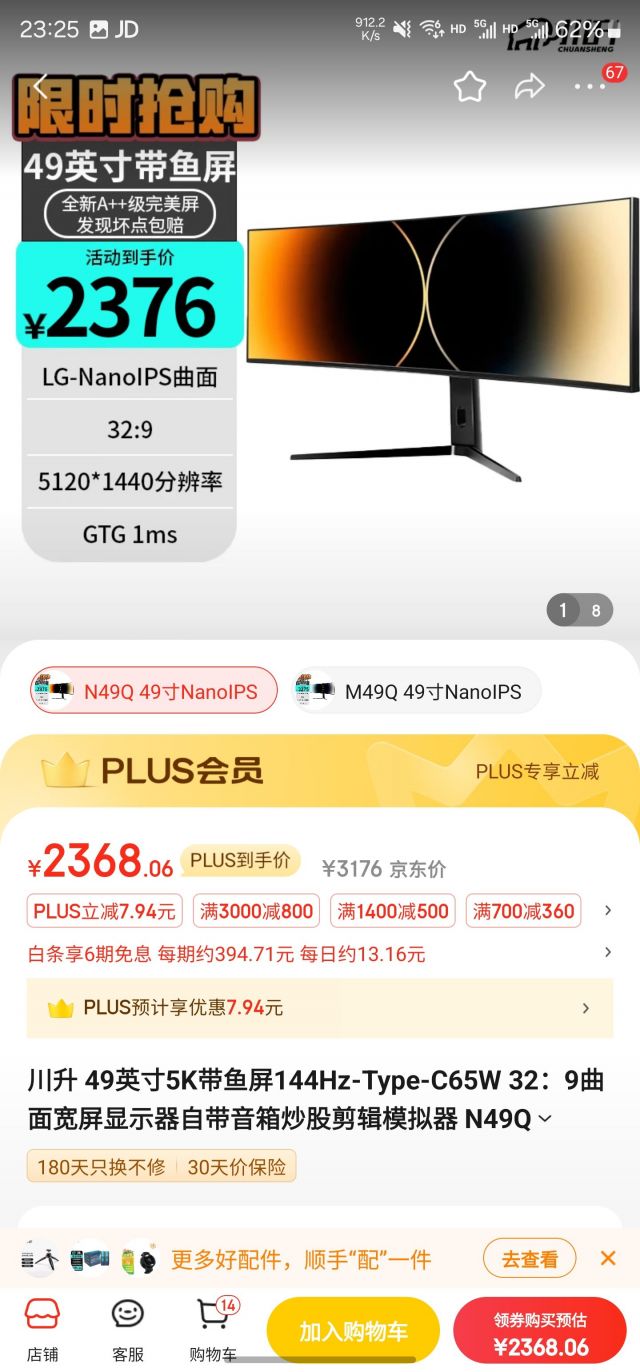Viewport: 640px width, 1372px height.
Task: Share this product listing
Action: [529, 87]
